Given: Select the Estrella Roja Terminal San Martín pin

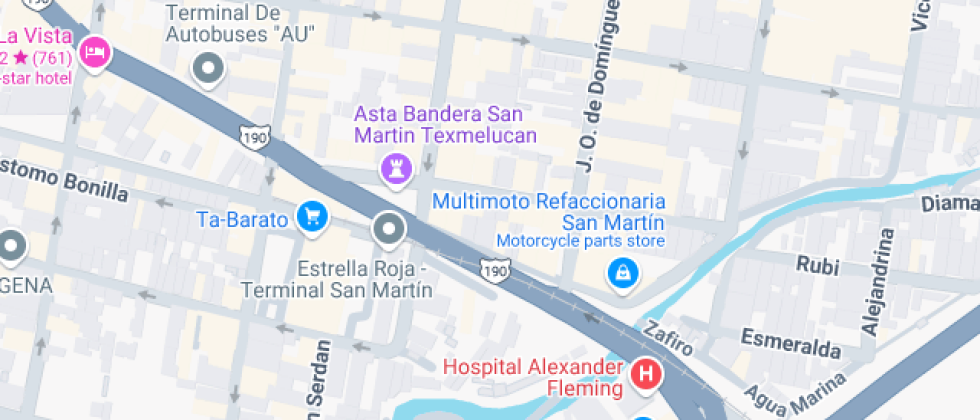Looking at the screenshot, I should [388, 231].
